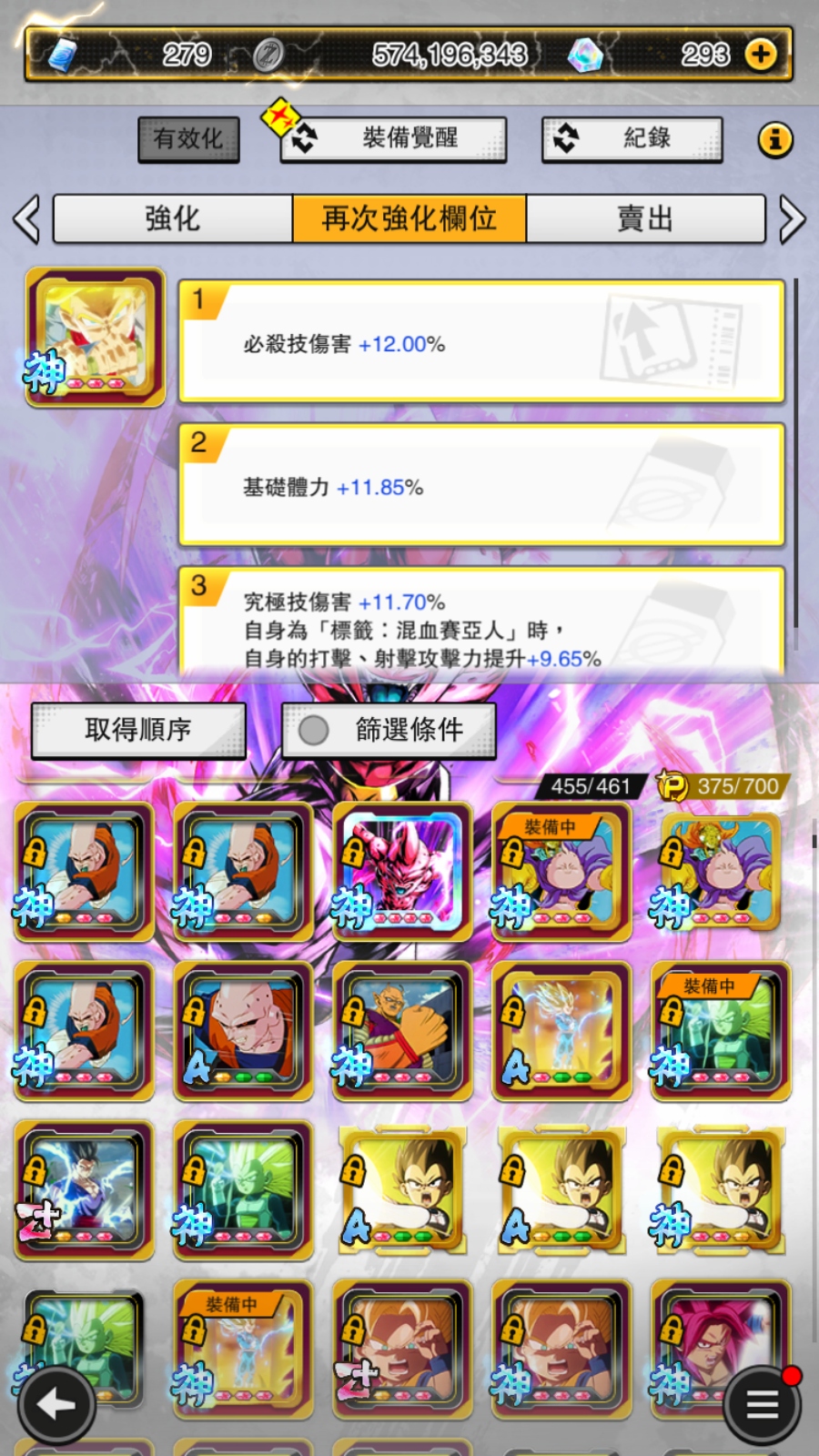Select the 再次強化欄位 tab
Viewport: 819px width, 1456px height.
click(x=409, y=218)
